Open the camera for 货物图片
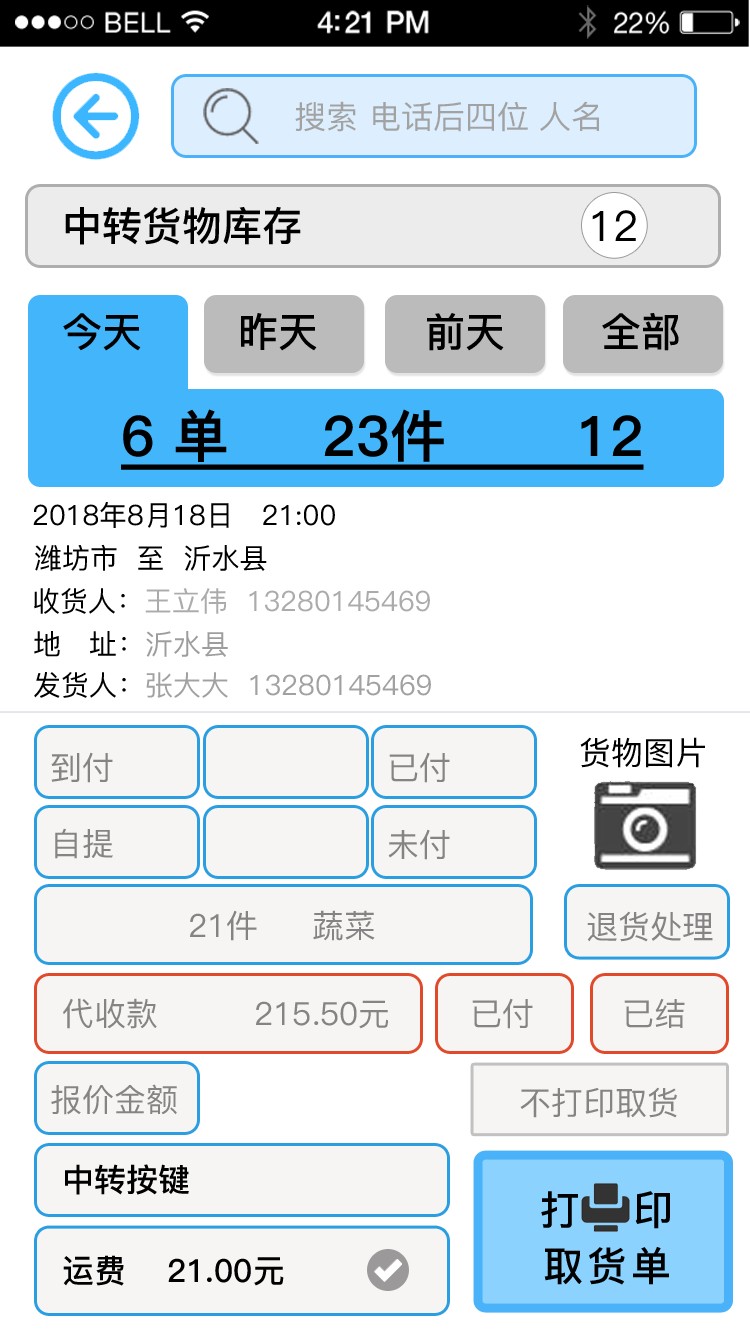Viewport: 750px width, 1334px height. tap(644, 825)
